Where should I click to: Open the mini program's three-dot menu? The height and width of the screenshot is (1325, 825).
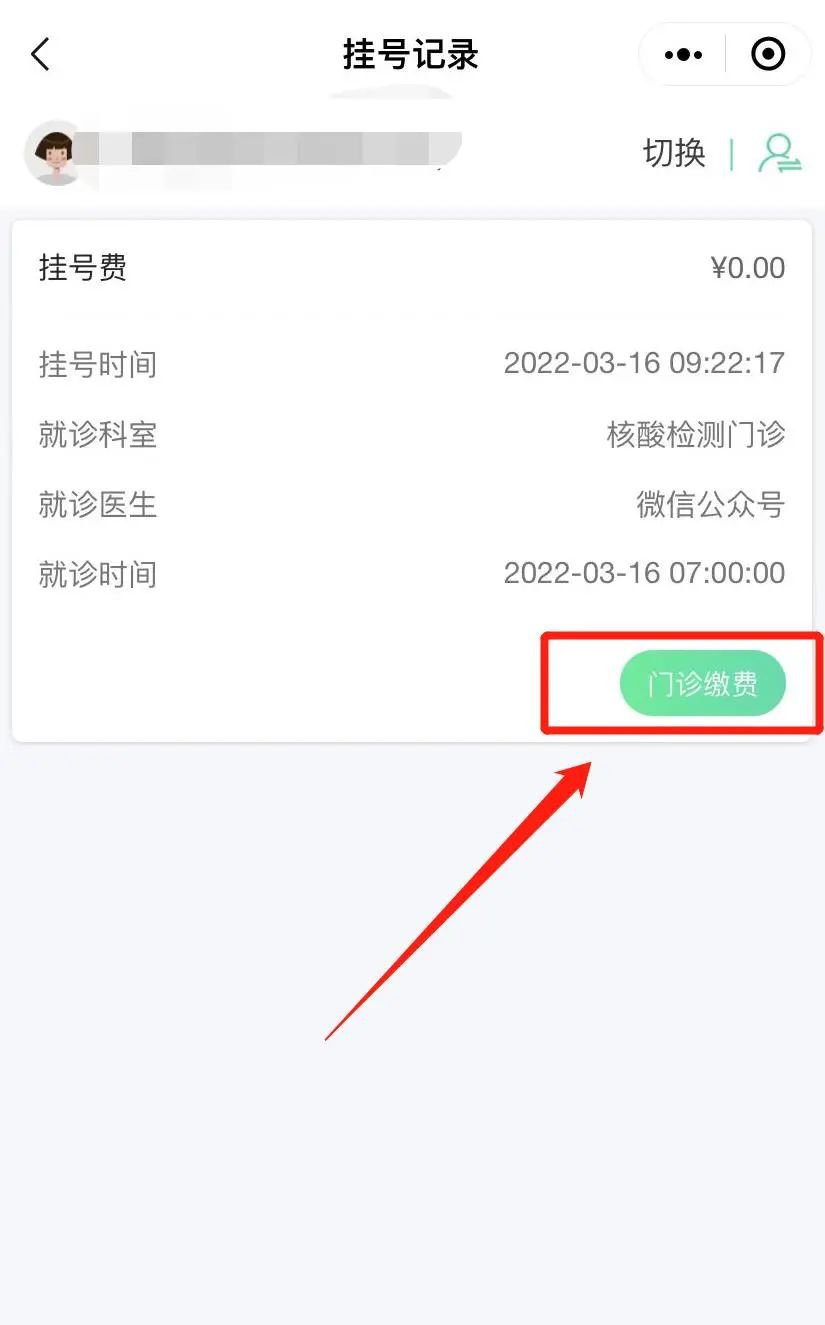[x=683, y=54]
